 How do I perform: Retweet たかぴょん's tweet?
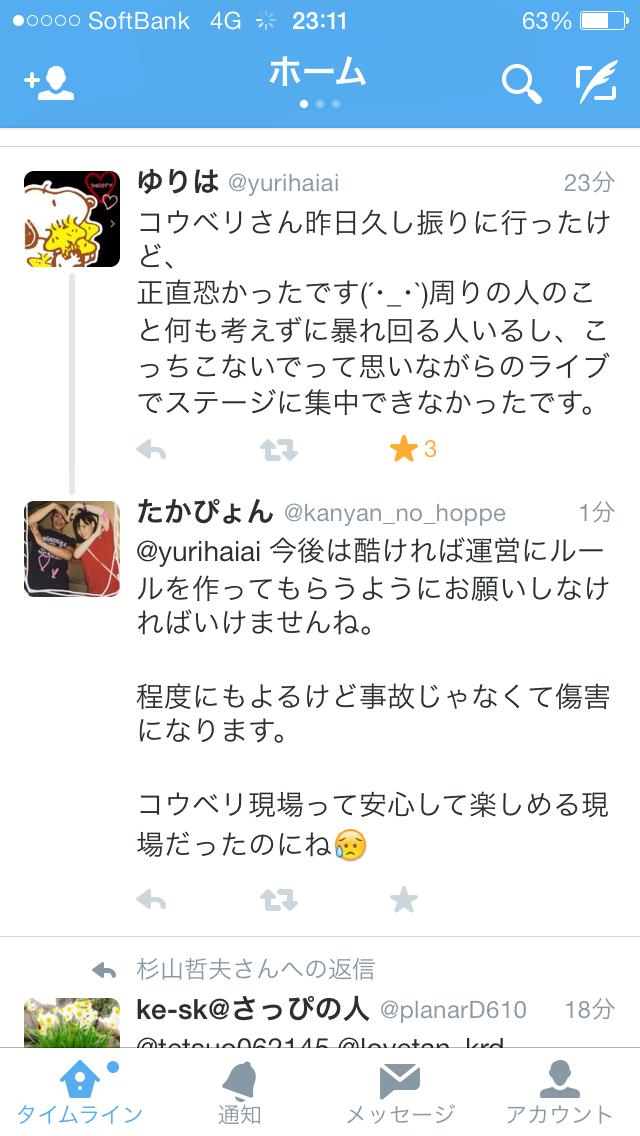(x=279, y=900)
